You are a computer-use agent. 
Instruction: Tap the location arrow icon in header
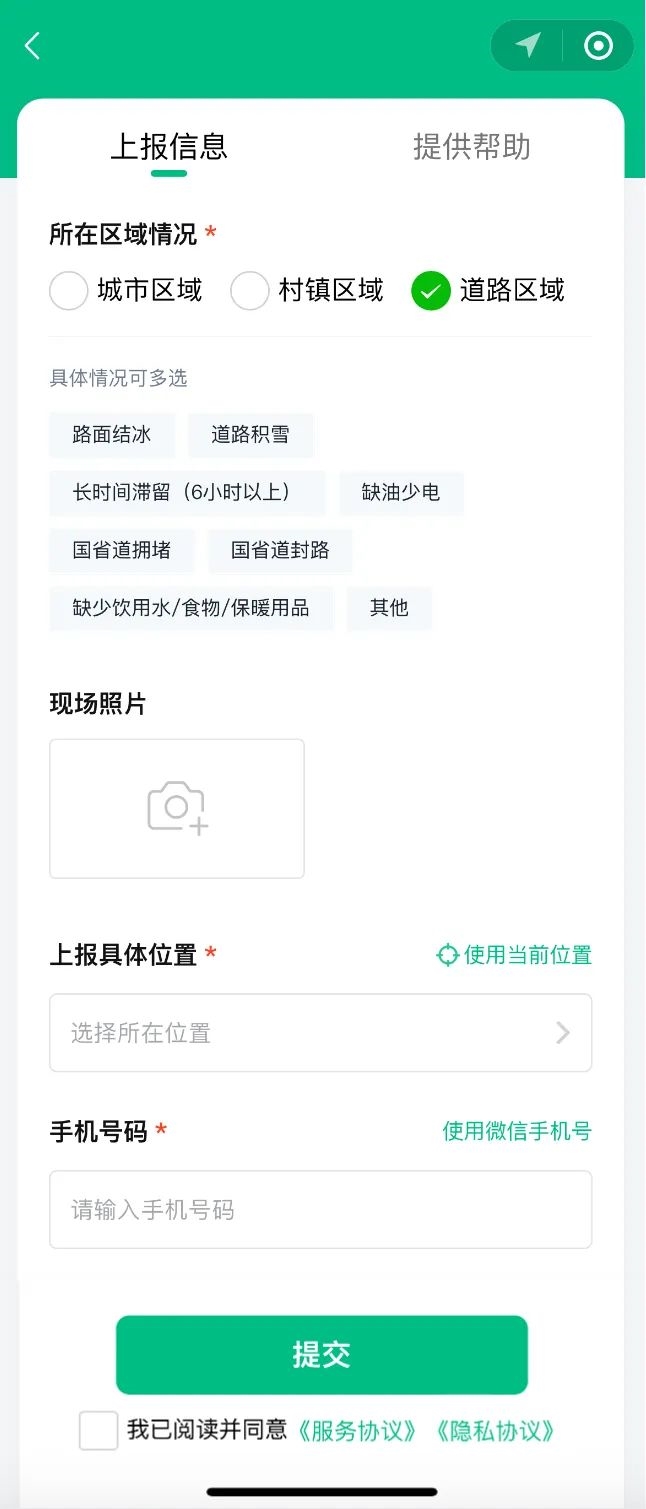(528, 46)
